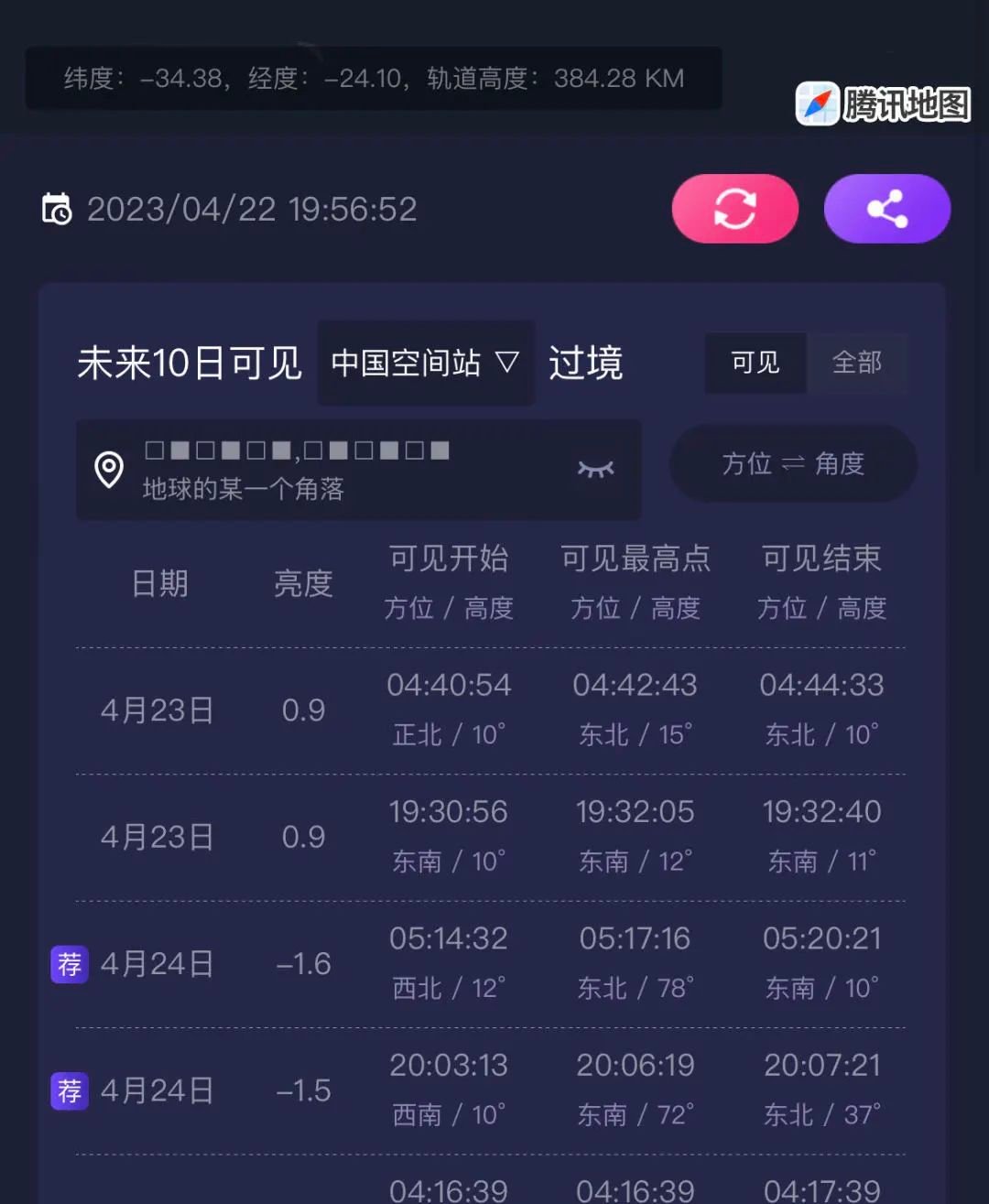Tap the pink refresh button
This screenshot has height=1204, width=989.
(734, 209)
